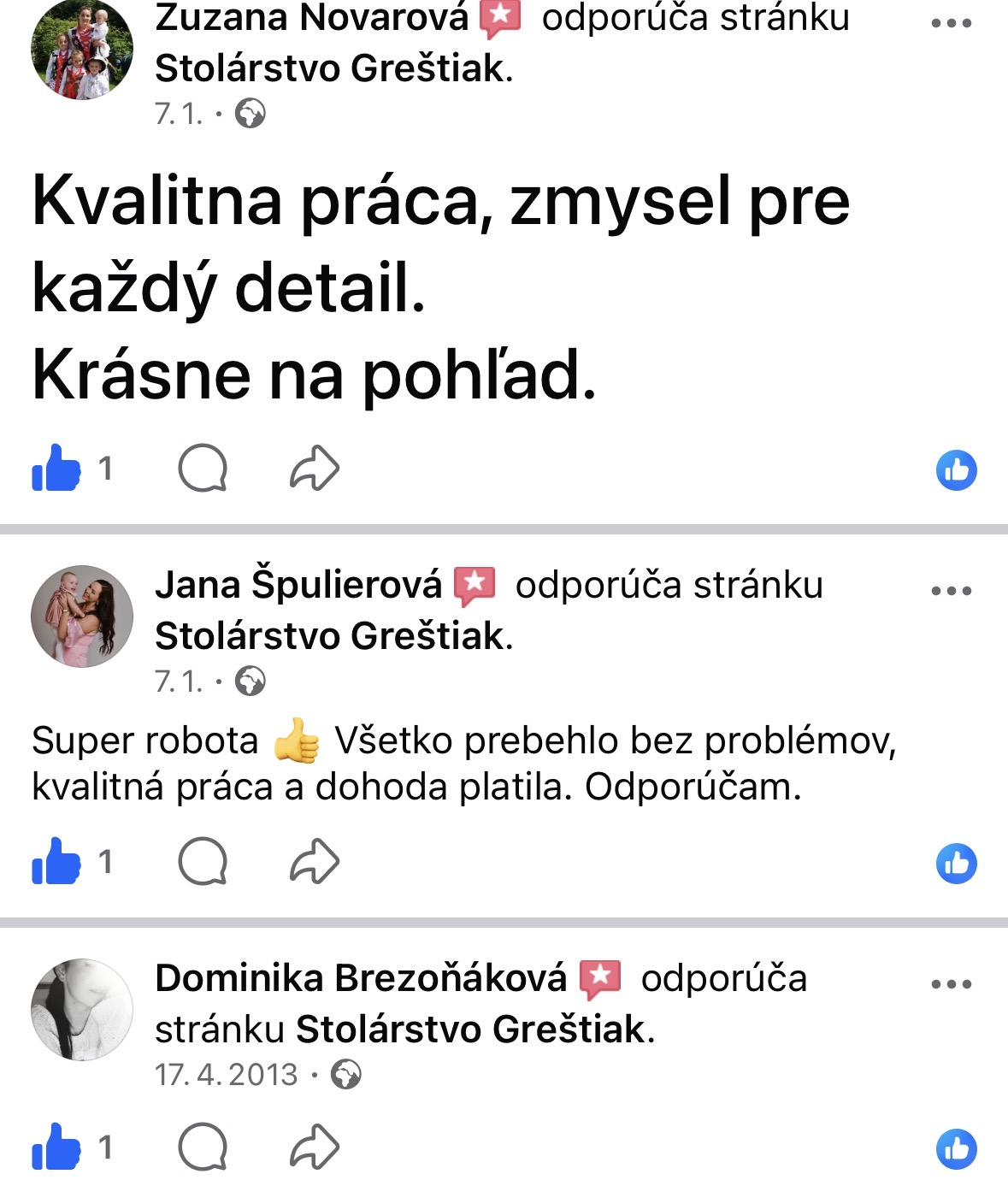Comment on Jana Špulierová's recommendation
This screenshot has height=1180, width=1008.
(x=203, y=861)
